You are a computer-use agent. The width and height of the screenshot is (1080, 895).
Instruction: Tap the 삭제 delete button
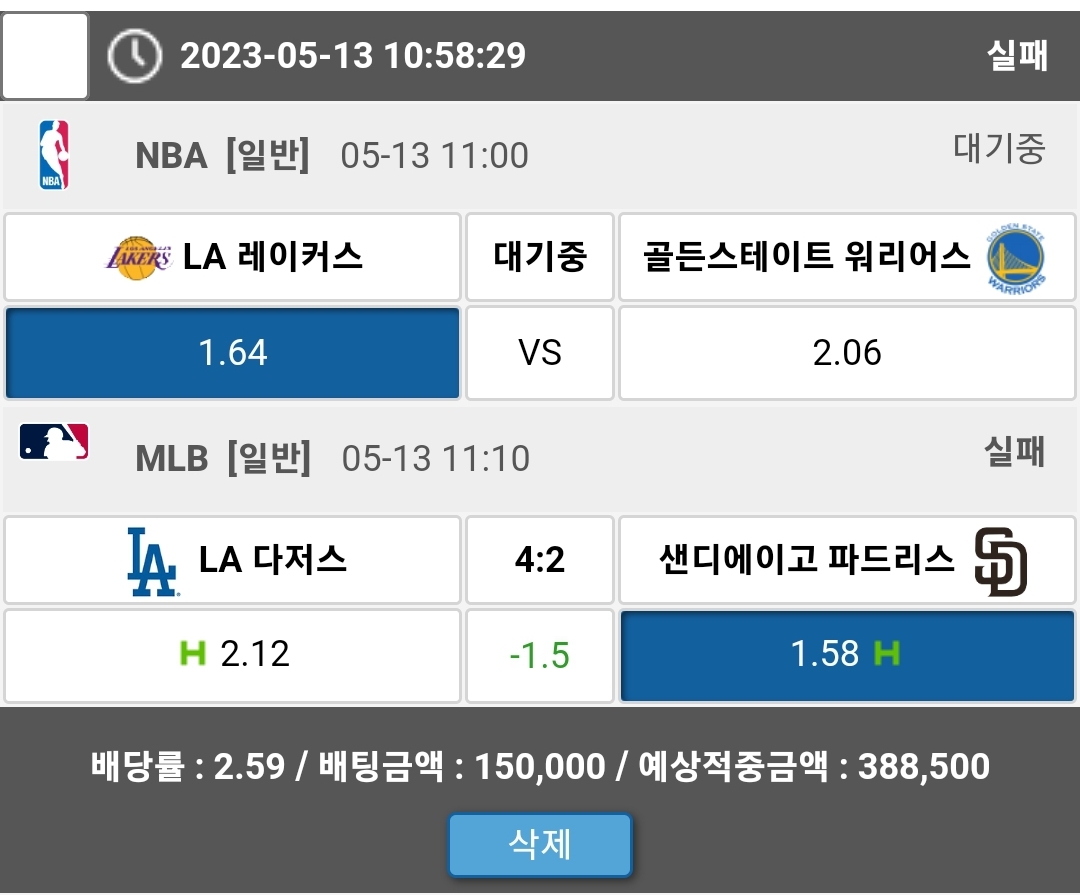(x=540, y=845)
